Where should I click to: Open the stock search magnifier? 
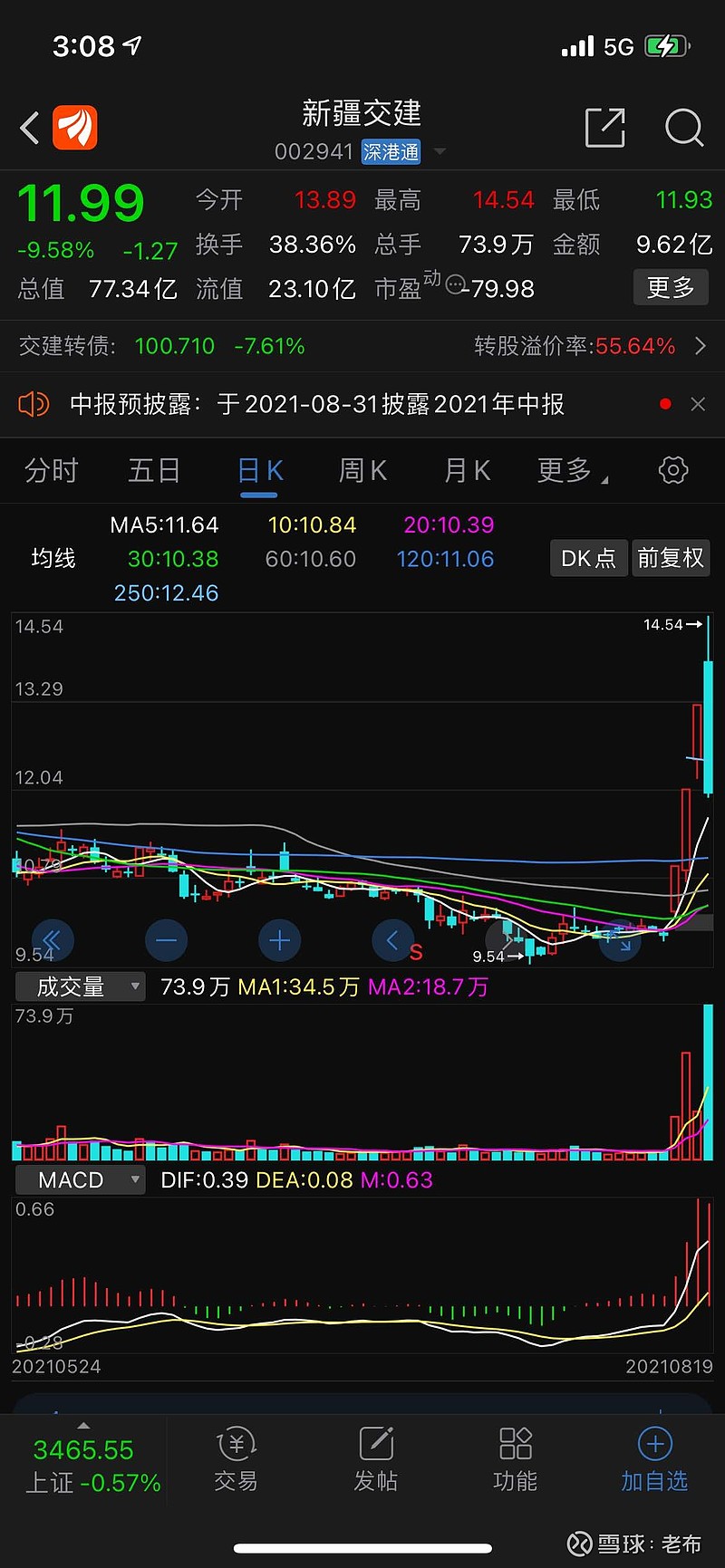(684, 129)
